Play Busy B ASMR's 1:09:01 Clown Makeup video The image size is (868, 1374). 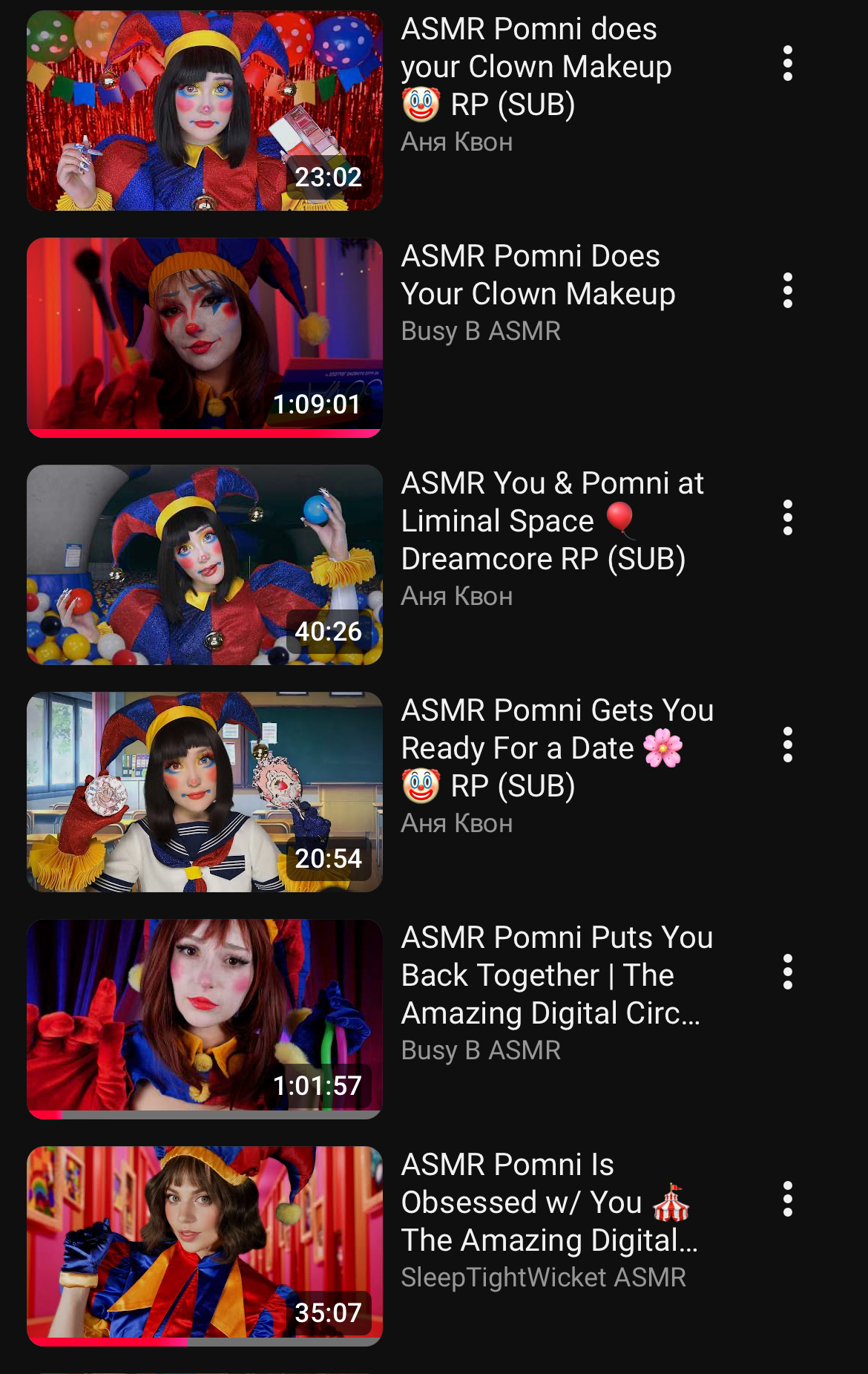point(205,338)
